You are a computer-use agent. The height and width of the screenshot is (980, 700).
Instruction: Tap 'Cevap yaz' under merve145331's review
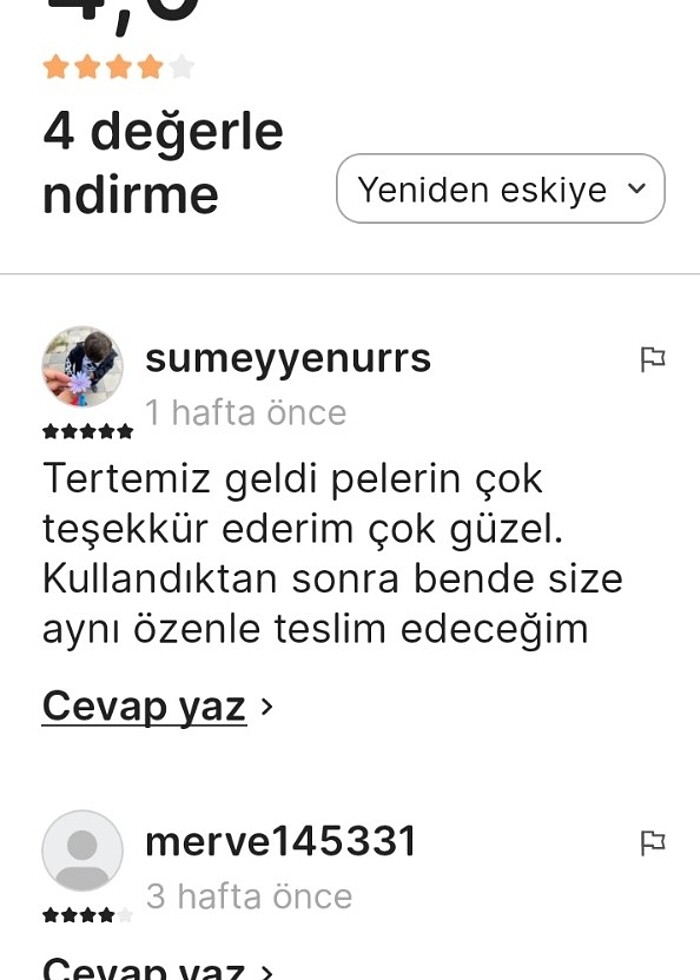pyautogui.click(x=145, y=968)
